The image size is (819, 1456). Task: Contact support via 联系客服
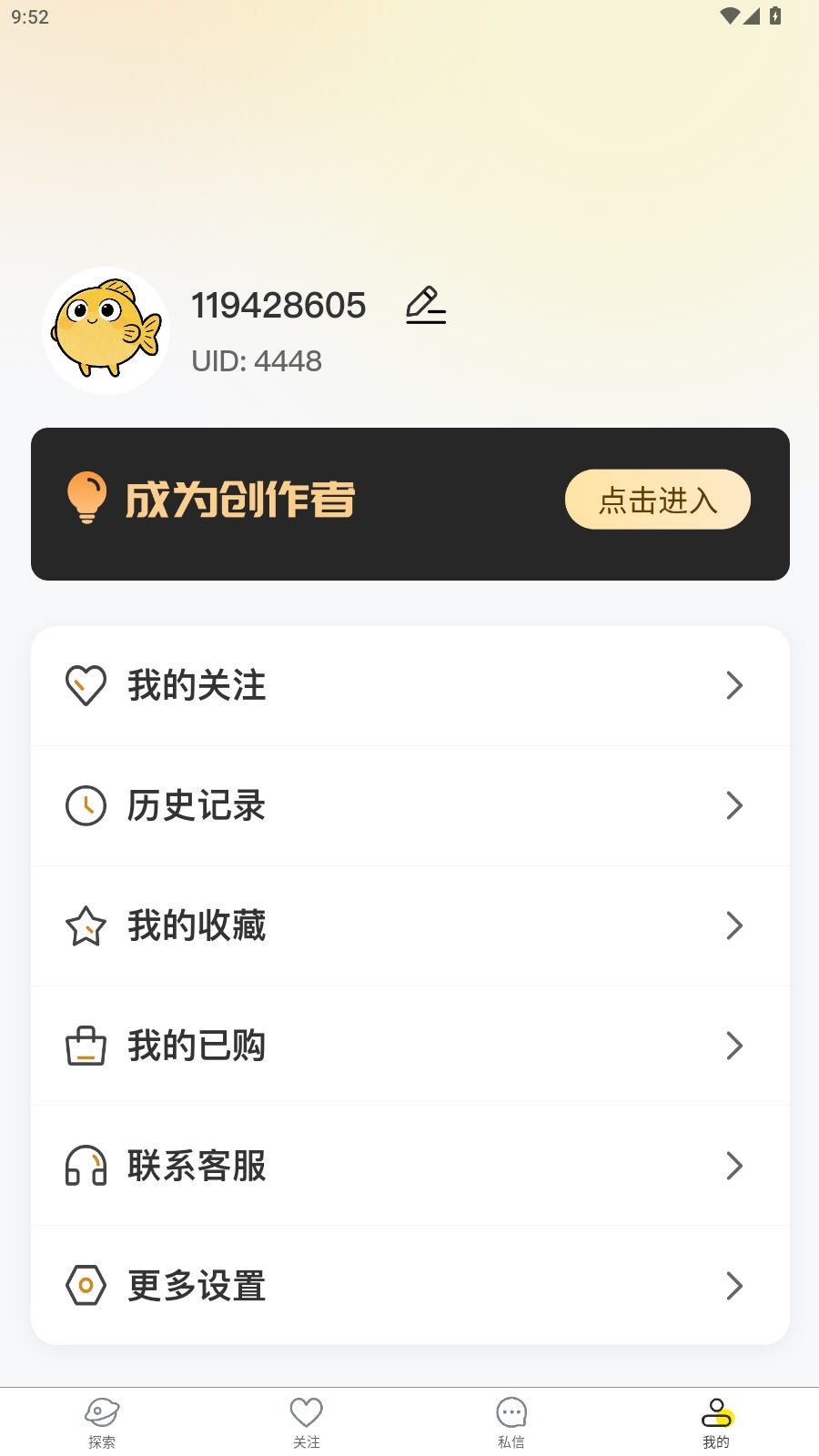pos(409,1166)
